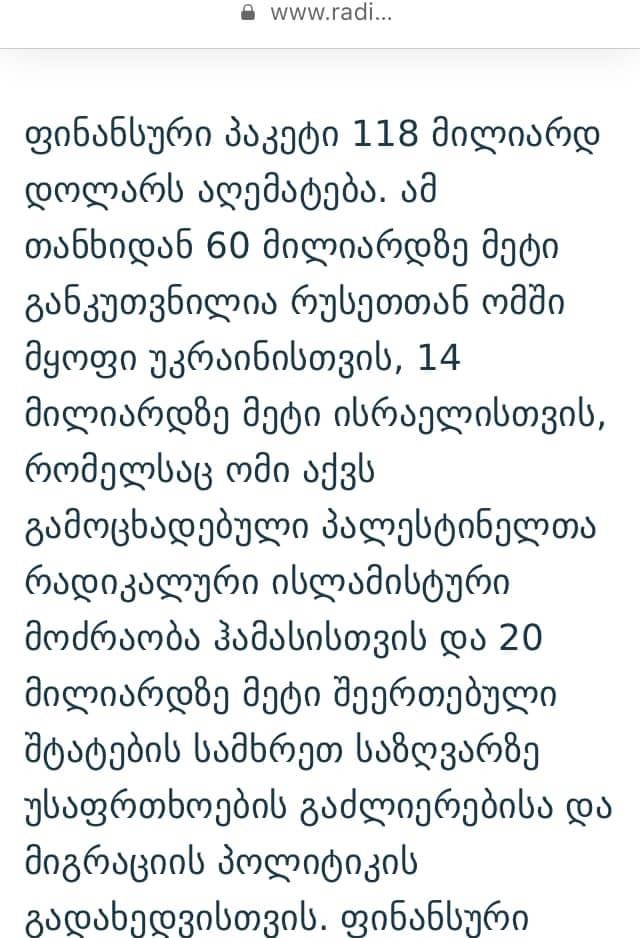This screenshot has width=640, height=938.
Task: Tap the www.radi… address bar
Action: (x=318, y=14)
